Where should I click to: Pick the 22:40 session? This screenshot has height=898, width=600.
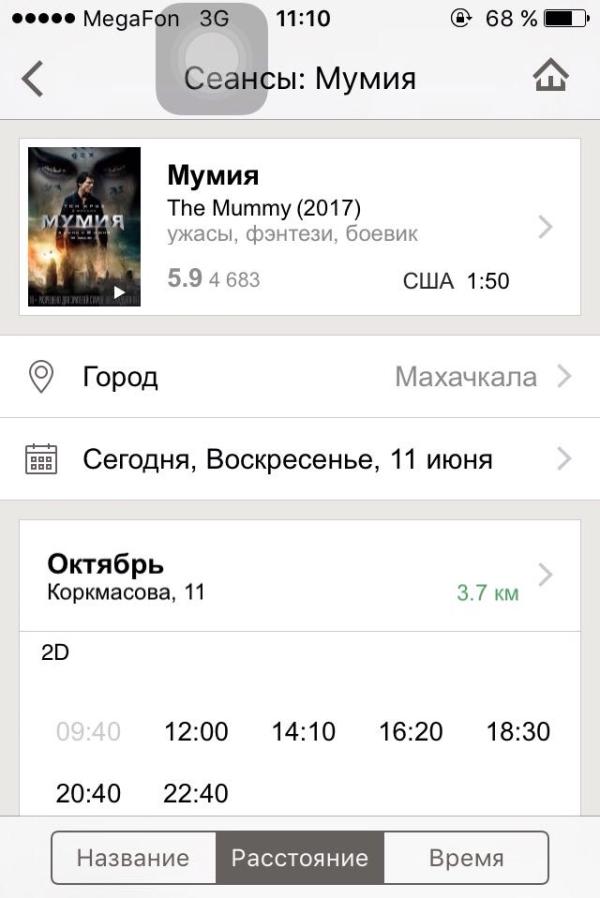click(196, 794)
